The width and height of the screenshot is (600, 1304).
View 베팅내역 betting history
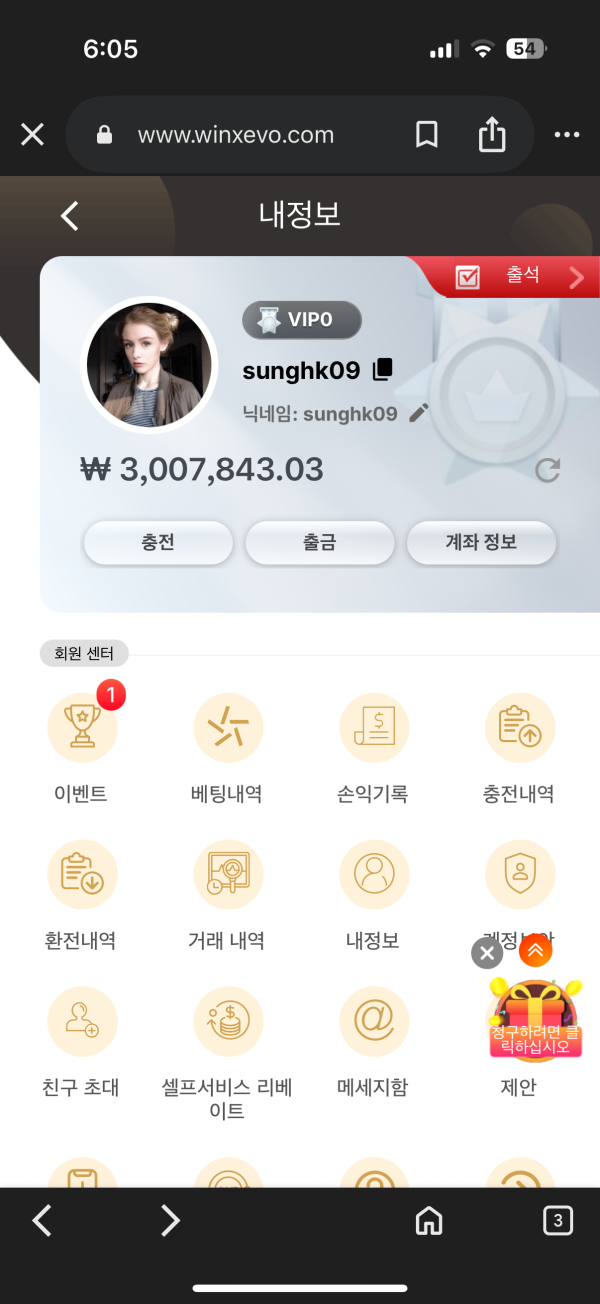coord(227,728)
